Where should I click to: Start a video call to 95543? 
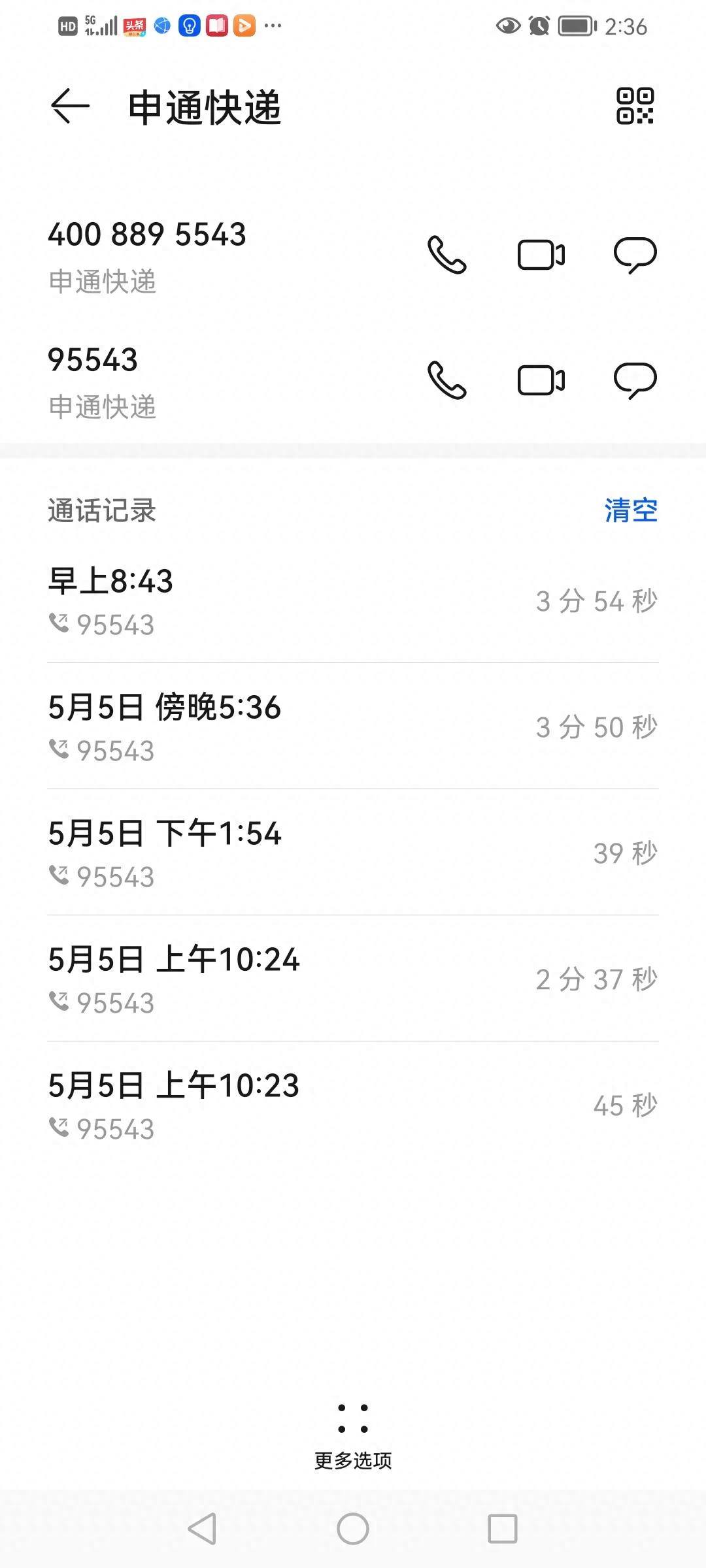541,380
